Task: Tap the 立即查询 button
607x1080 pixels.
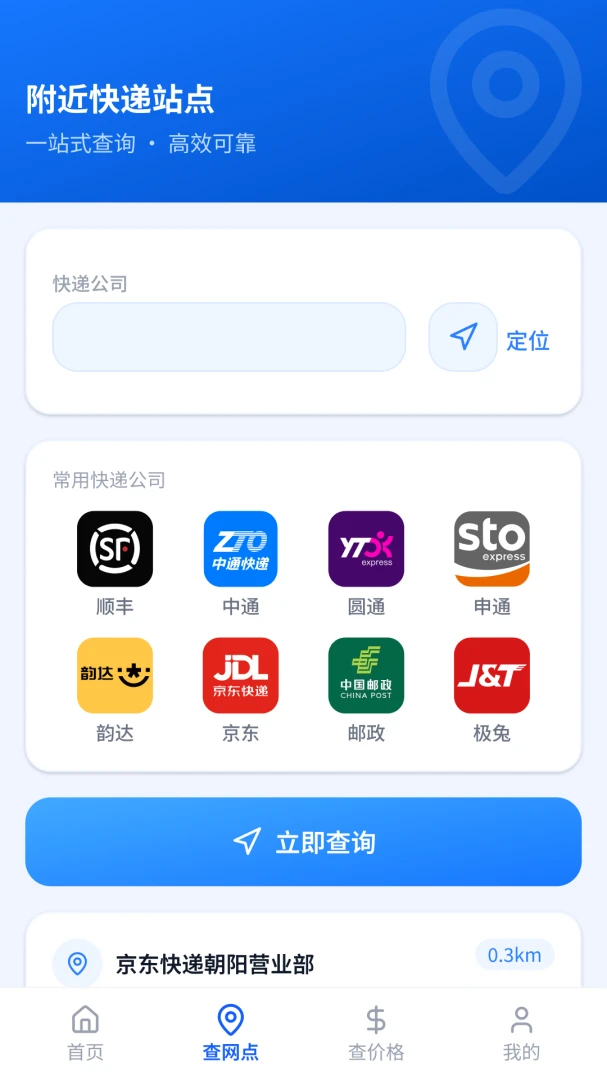Action: (303, 842)
